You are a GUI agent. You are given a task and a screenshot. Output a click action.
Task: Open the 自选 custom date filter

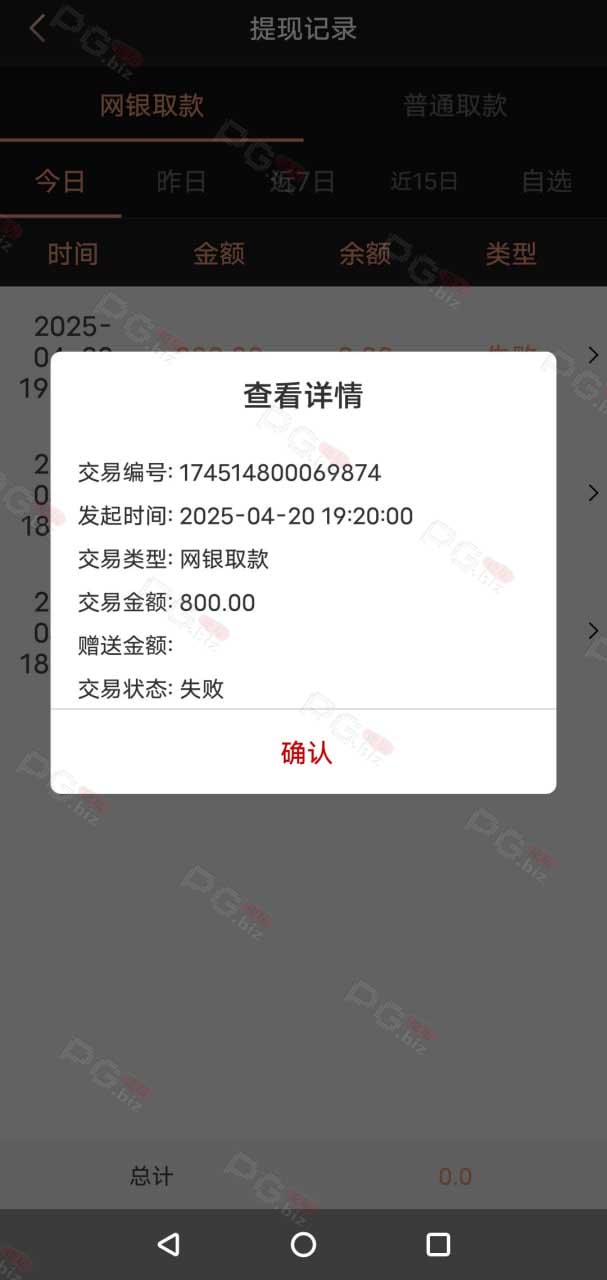pos(546,181)
